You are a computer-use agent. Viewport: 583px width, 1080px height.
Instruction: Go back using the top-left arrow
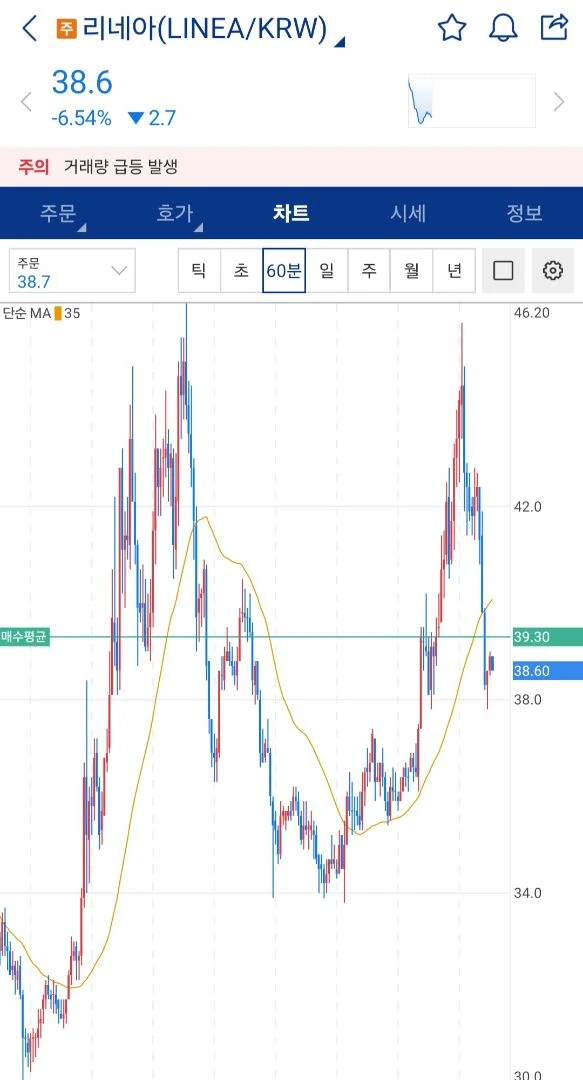pos(29,29)
